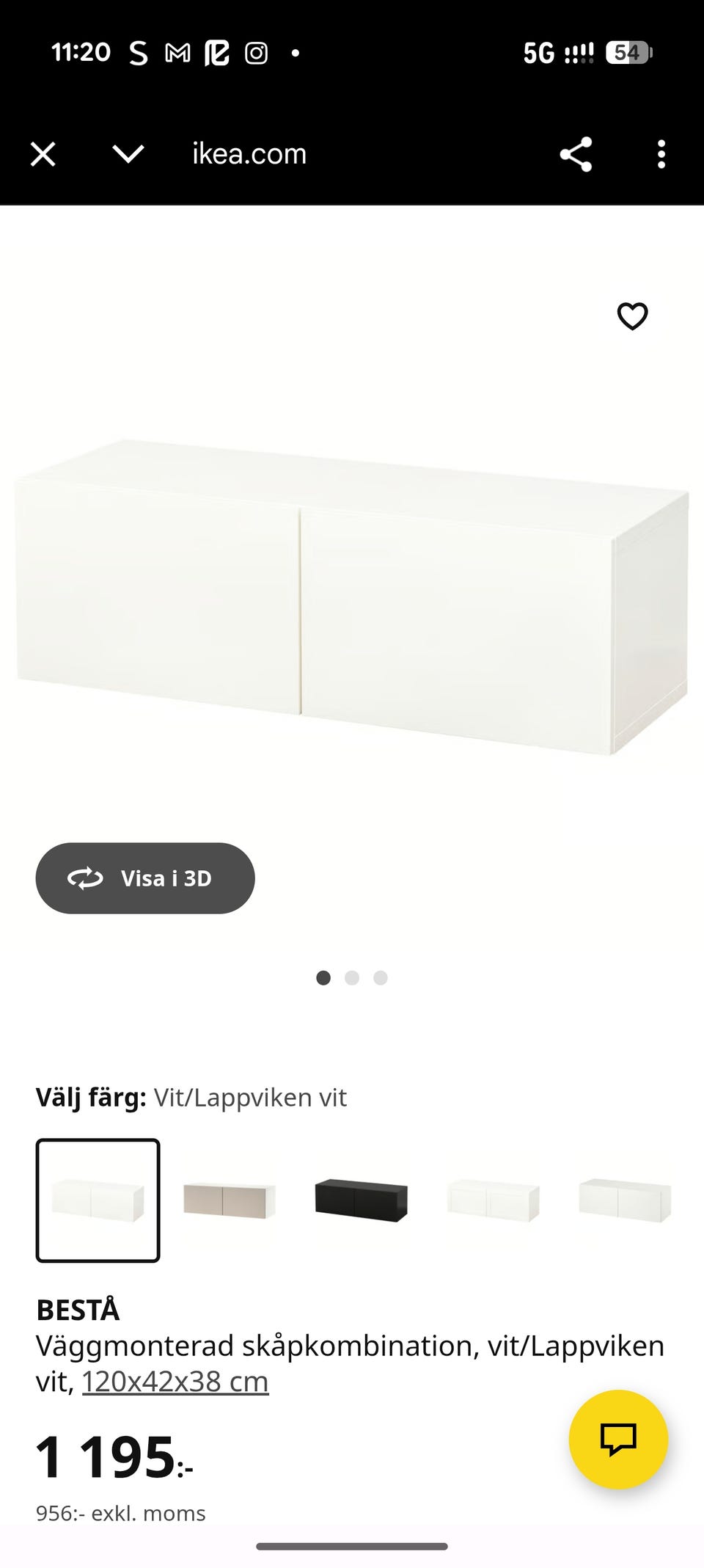Tap the heart icon to favorite this product
This screenshot has width=704, height=1568.
tap(632, 316)
